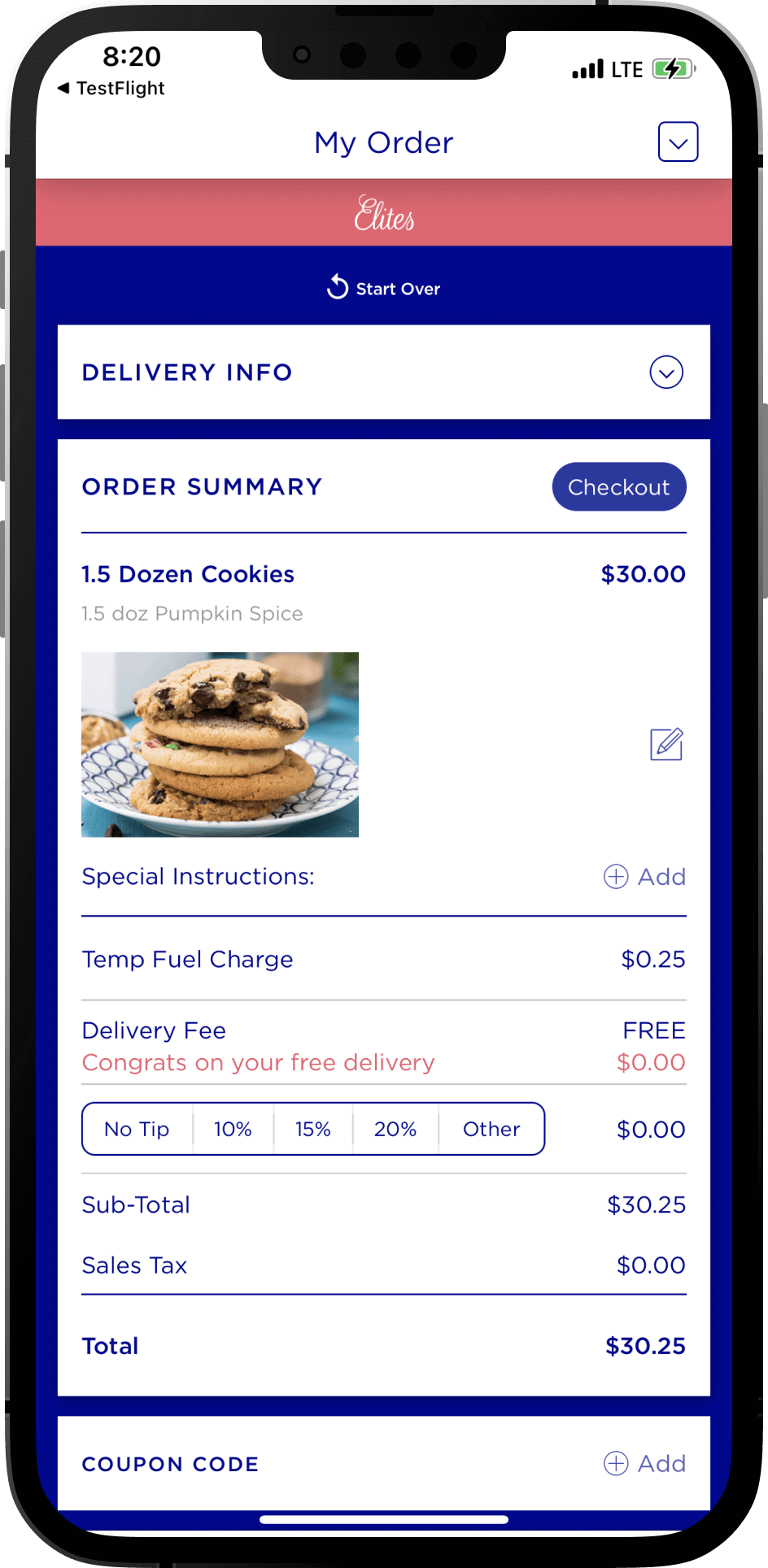Choose the 15% tip

coord(313,1129)
